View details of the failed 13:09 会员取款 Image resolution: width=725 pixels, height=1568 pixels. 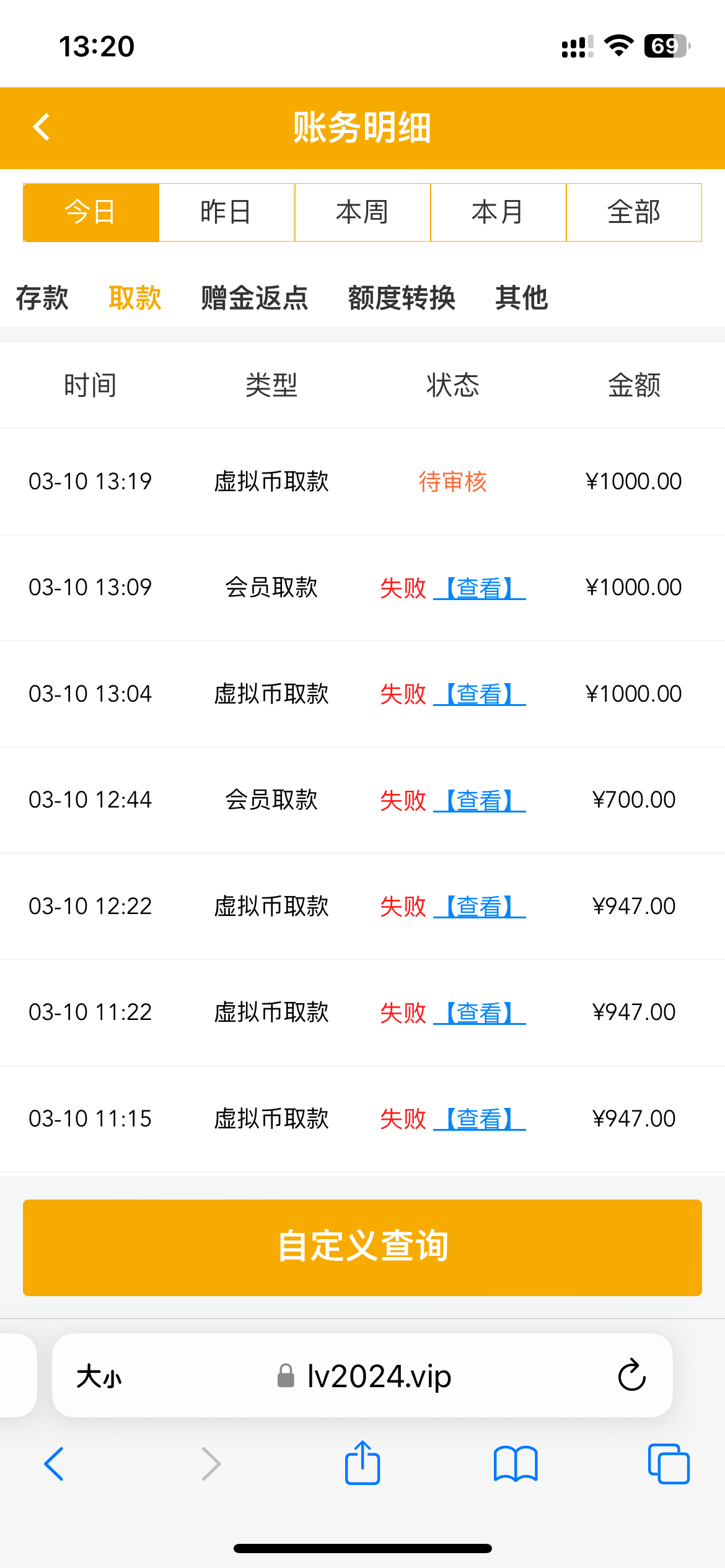click(483, 588)
